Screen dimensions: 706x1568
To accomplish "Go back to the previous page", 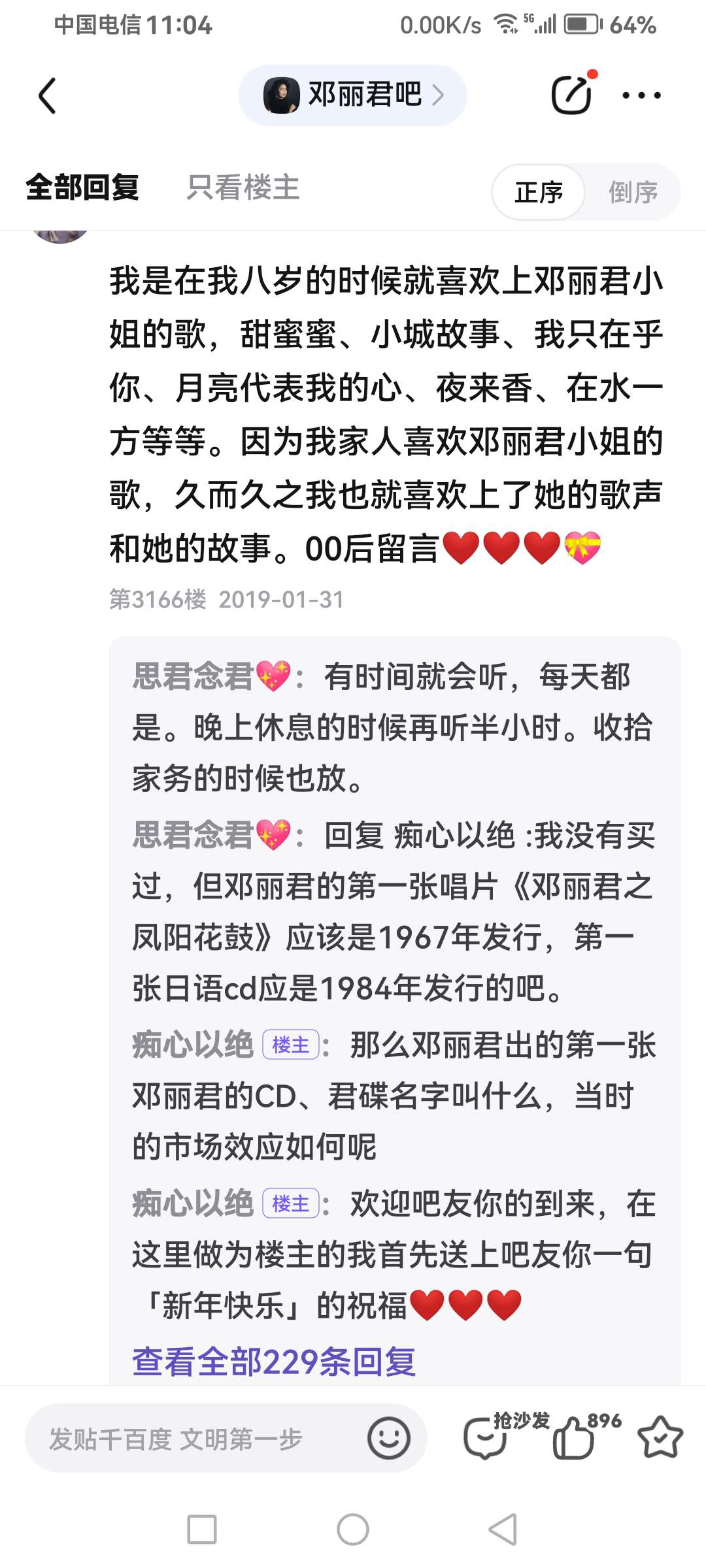I will (47, 96).
